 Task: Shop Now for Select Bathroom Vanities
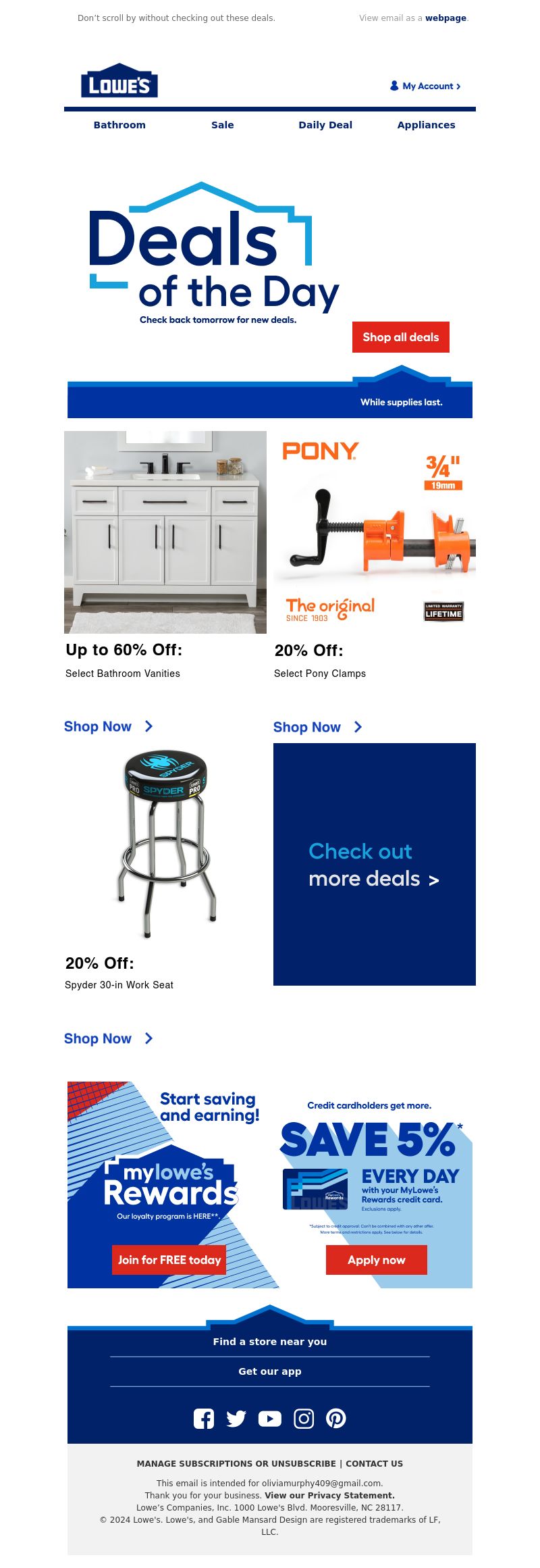tap(108, 726)
